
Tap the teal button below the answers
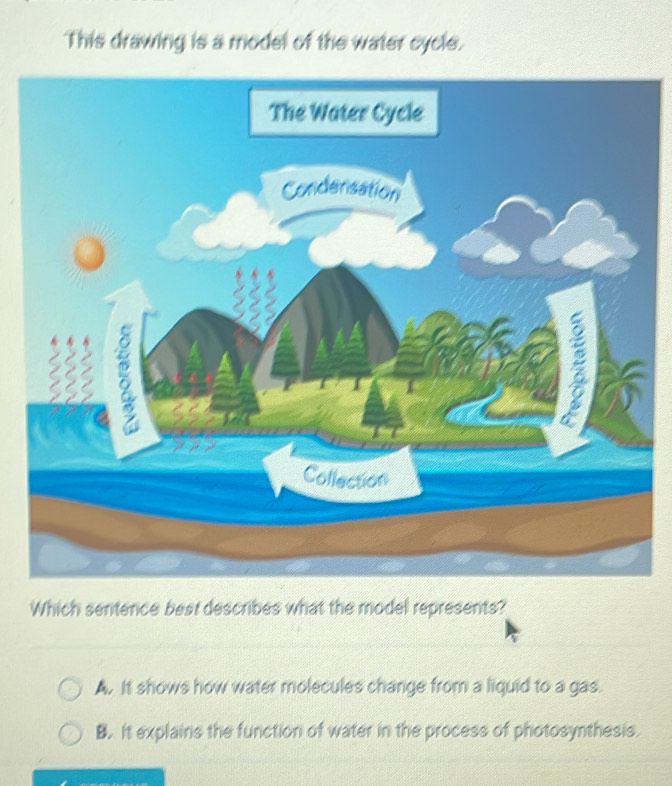point(98,777)
